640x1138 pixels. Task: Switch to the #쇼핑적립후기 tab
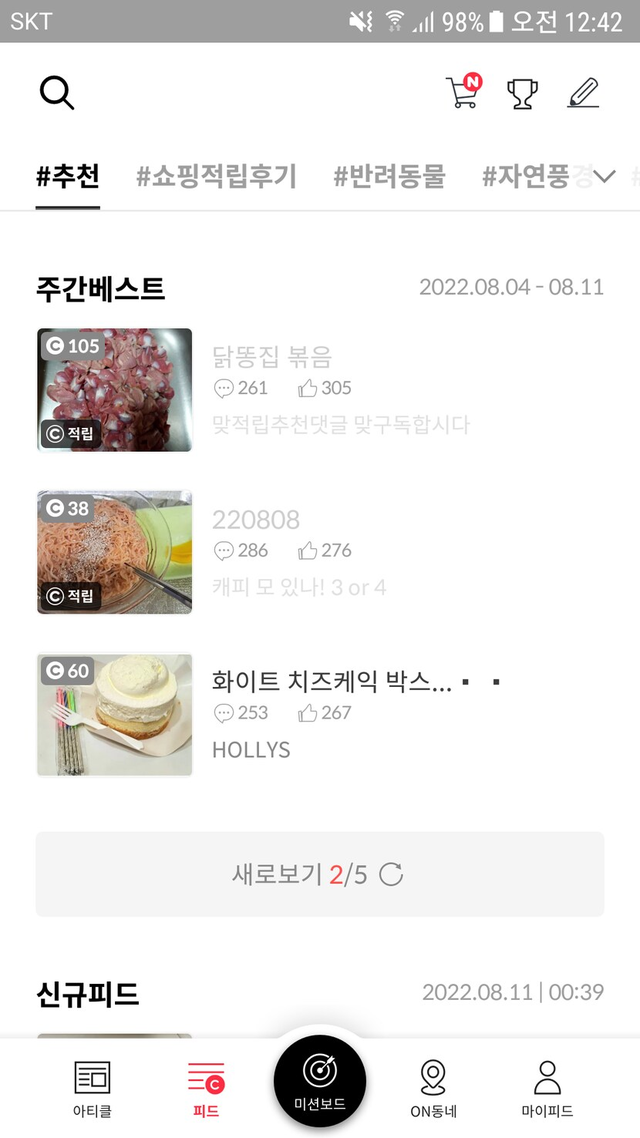pyautogui.click(x=216, y=177)
